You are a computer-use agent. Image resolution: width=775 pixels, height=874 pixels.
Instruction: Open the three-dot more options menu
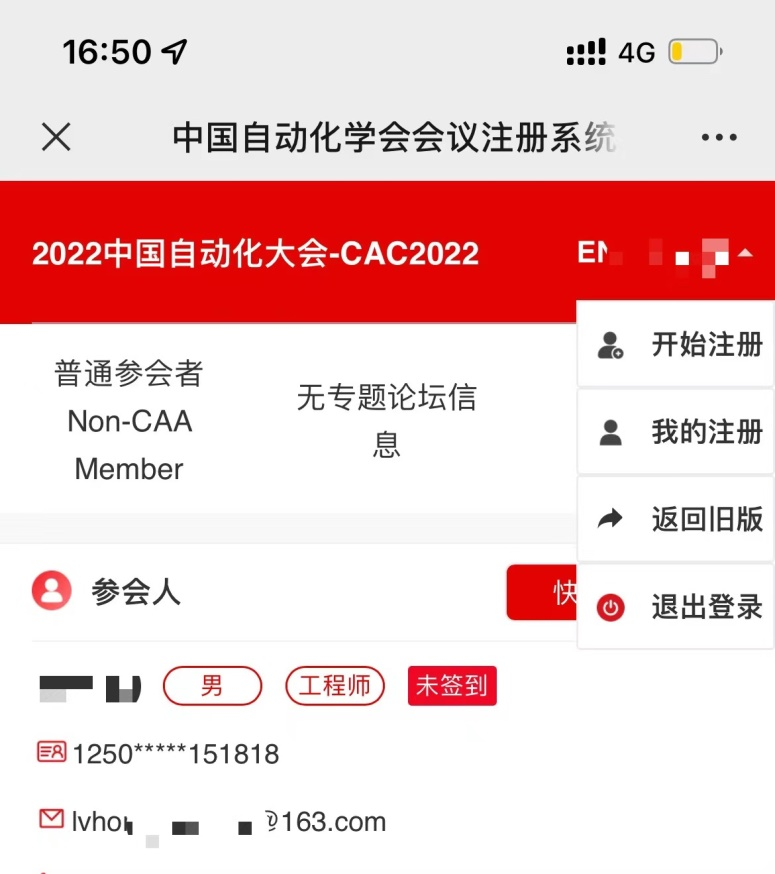[x=719, y=138]
